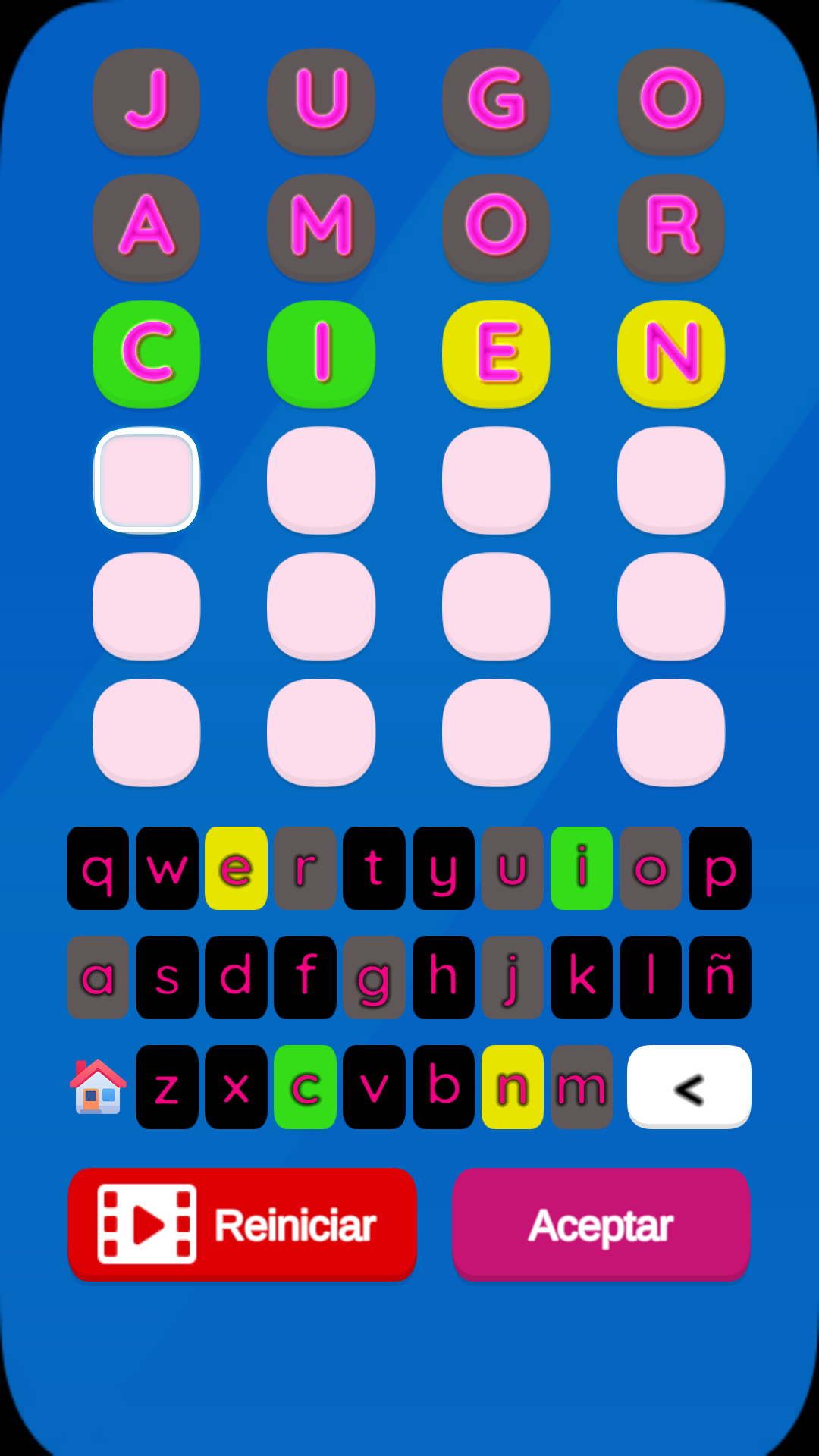Type the letter t

(x=374, y=868)
